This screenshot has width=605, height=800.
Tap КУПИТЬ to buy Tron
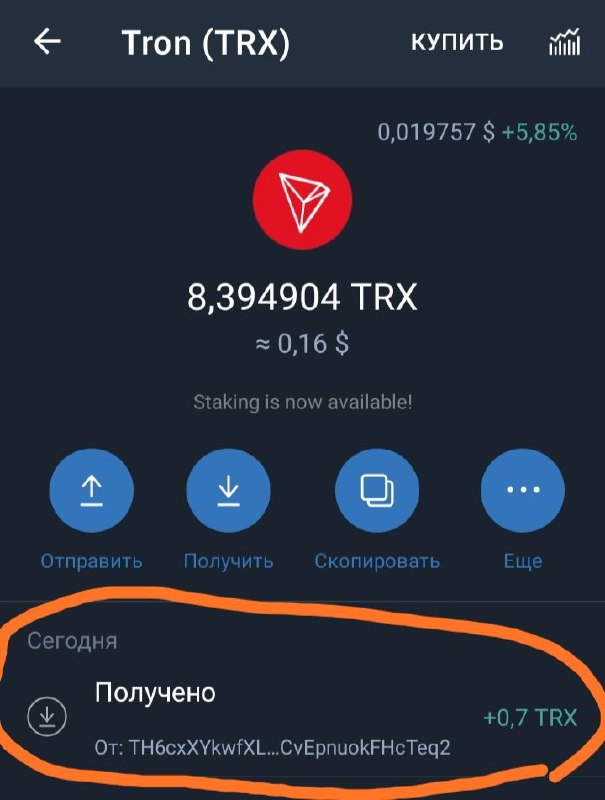click(x=457, y=43)
